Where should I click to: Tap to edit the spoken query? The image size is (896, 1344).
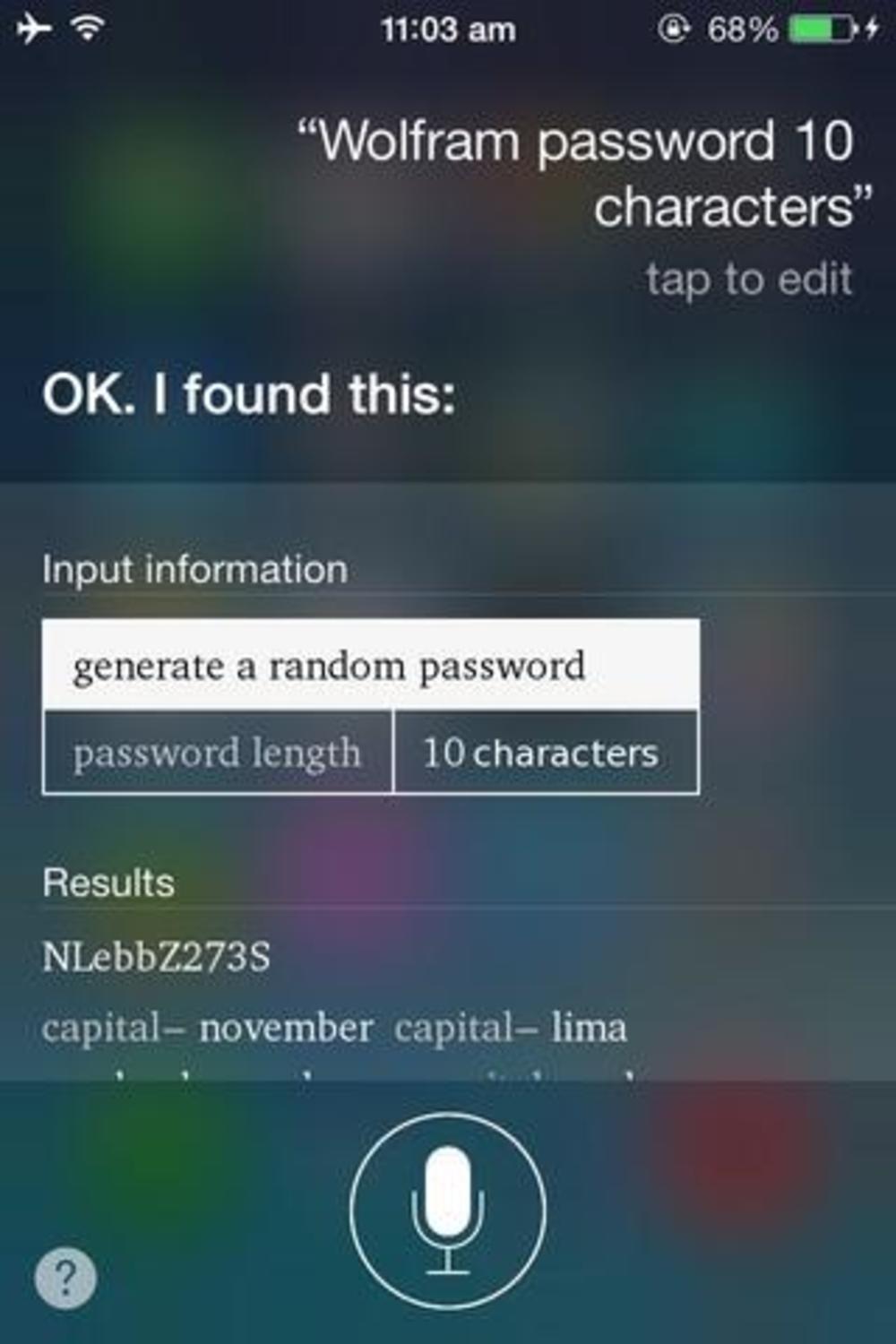coord(748,279)
